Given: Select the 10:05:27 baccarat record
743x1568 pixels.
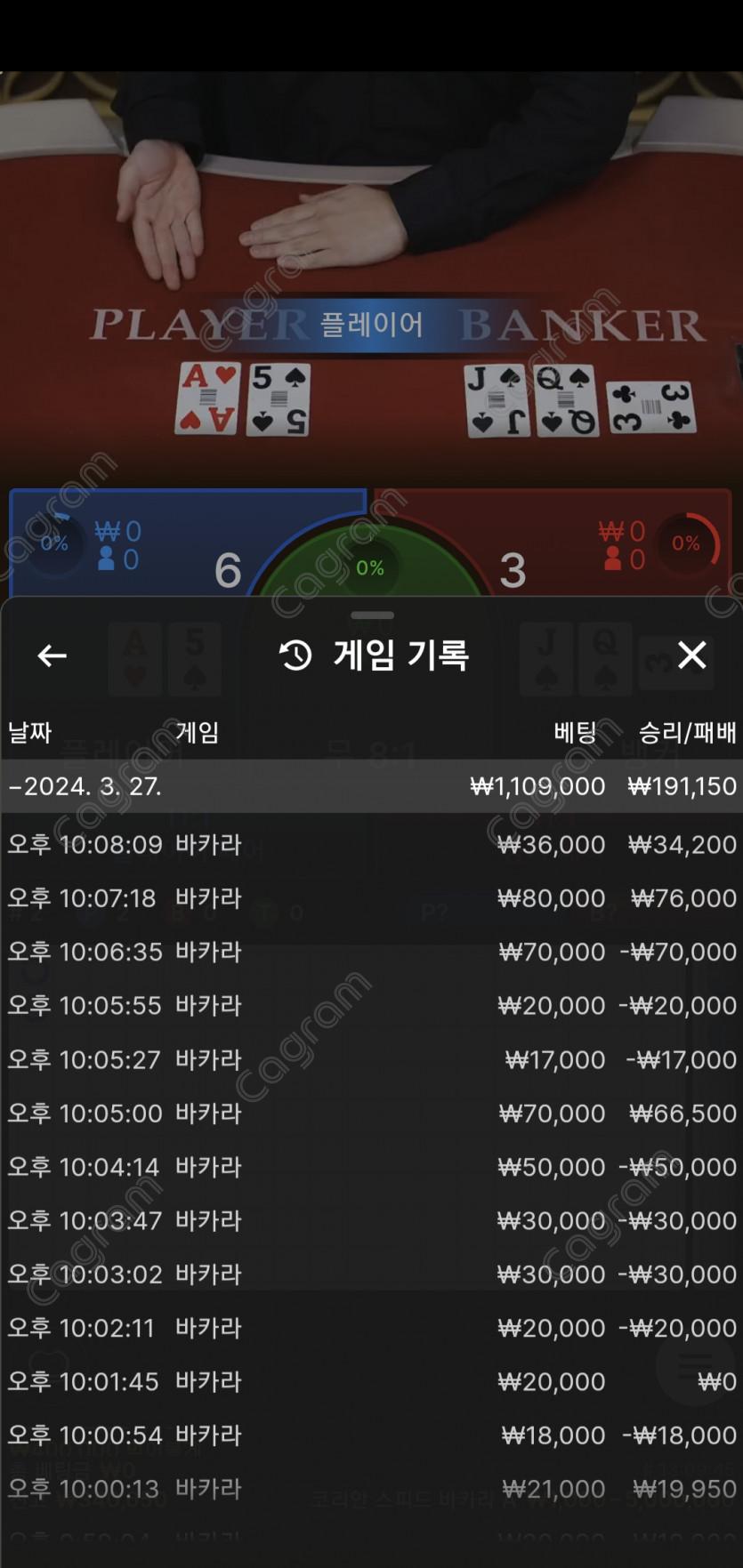Looking at the screenshot, I should tap(371, 1059).
